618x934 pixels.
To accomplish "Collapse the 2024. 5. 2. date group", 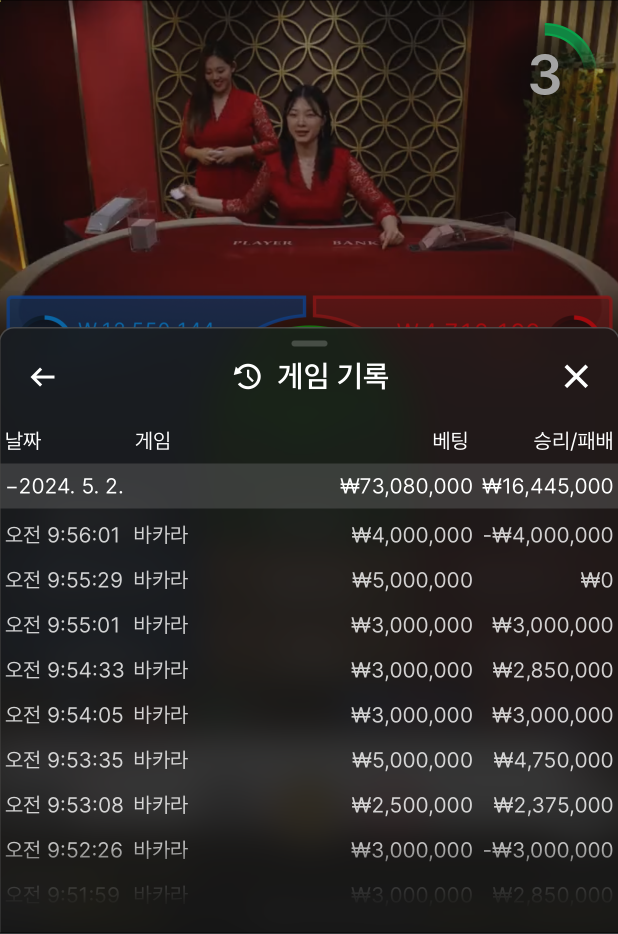I will 308,487.
